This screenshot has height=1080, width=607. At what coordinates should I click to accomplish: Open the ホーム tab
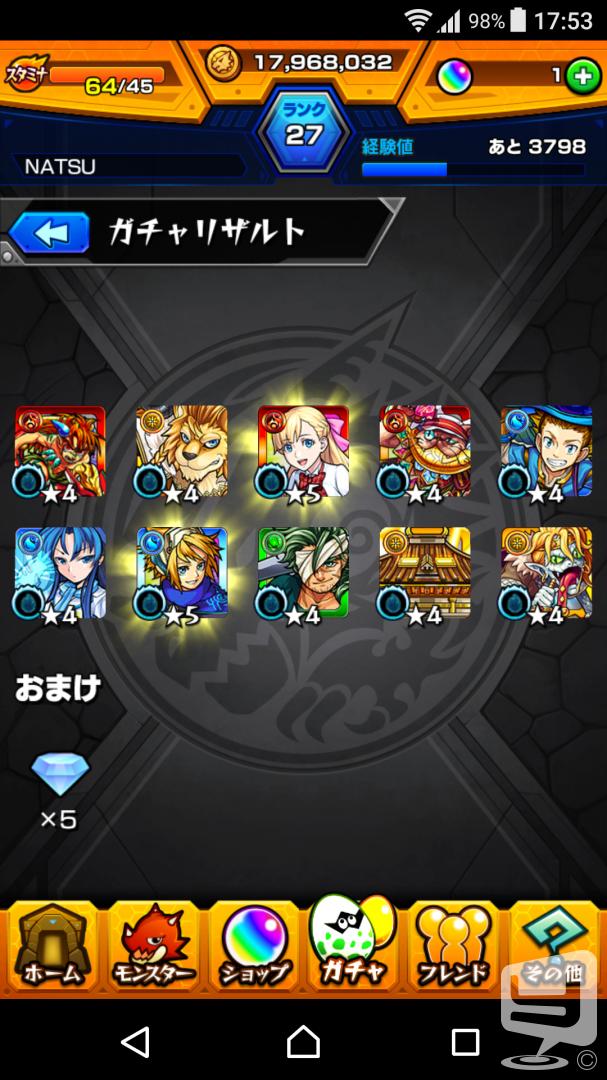tap(52, 947)
